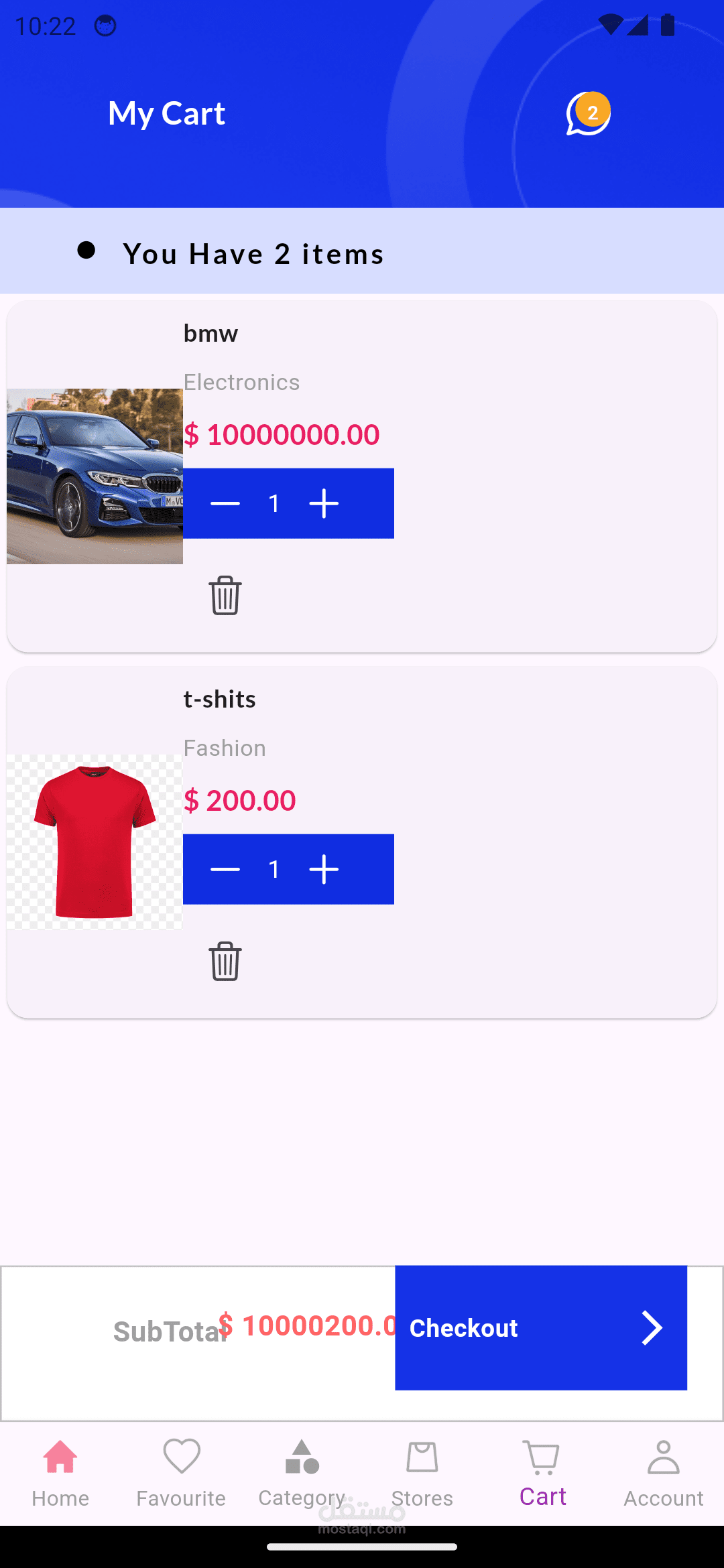Go to the Home tab

(x=60, y=1474)
